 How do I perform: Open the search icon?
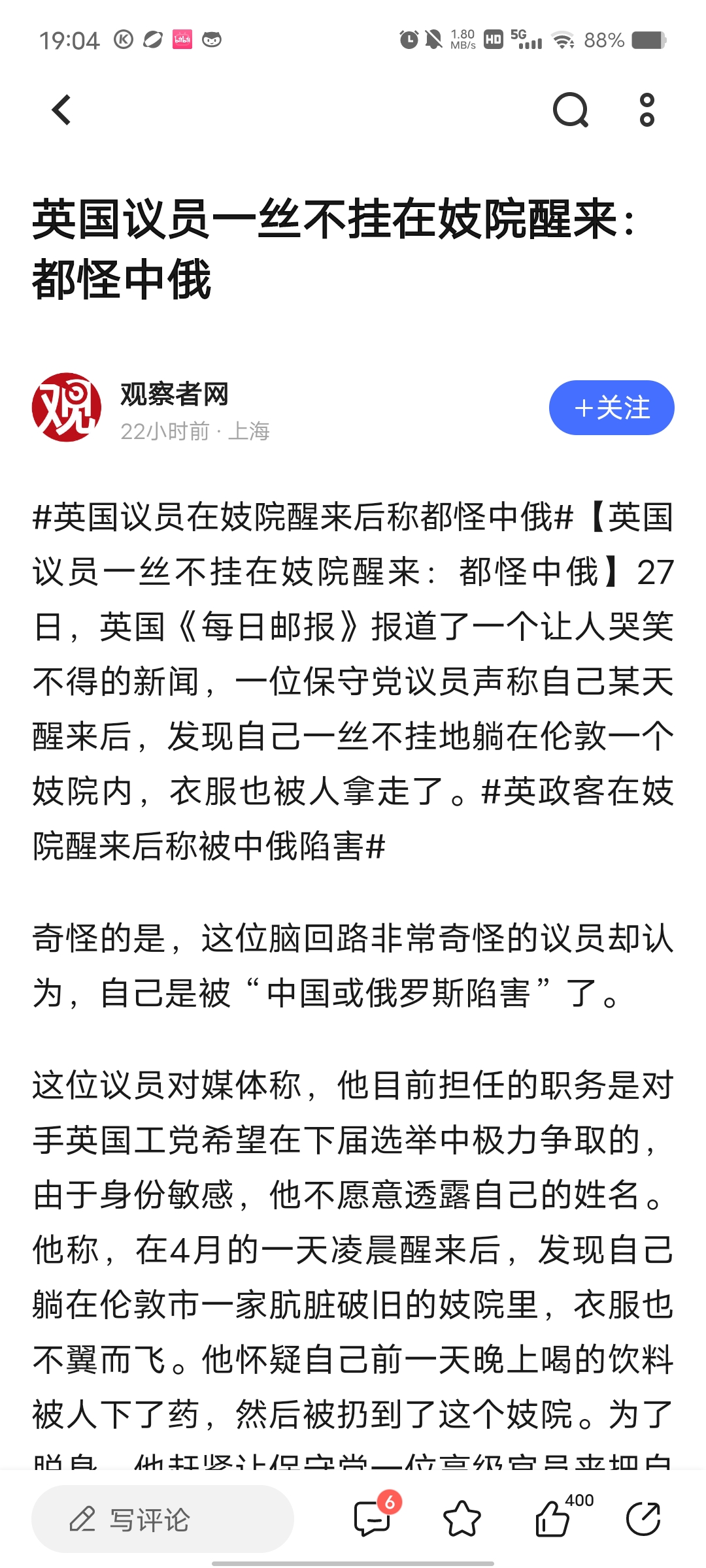(570, 110)
